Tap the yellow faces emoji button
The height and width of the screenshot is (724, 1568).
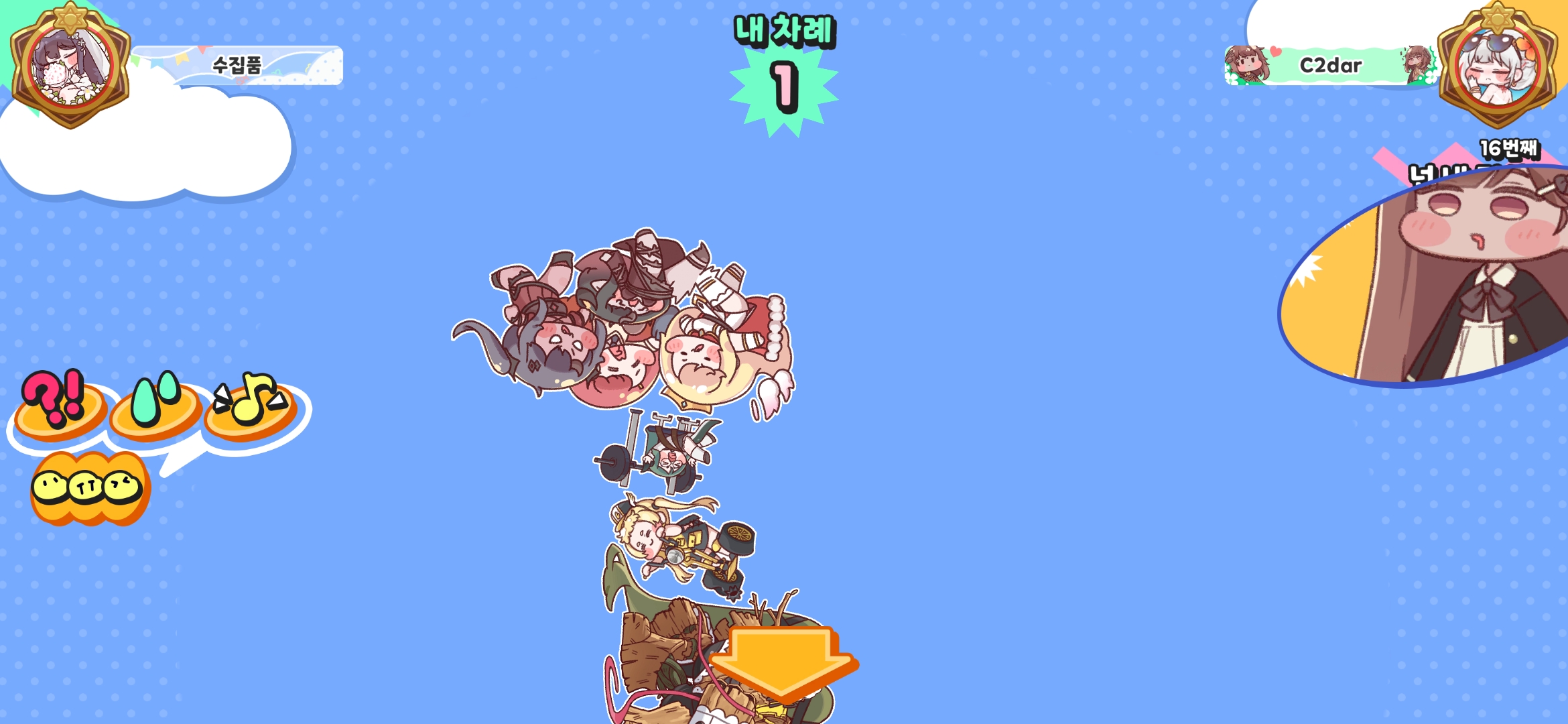pos(88,489)
